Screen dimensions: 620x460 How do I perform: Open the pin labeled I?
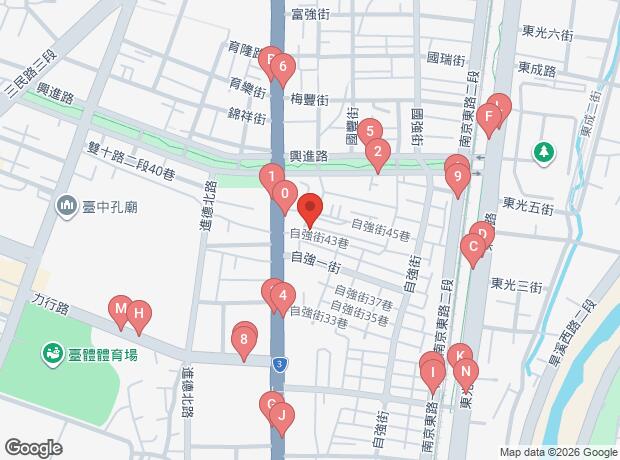[432, 375]
